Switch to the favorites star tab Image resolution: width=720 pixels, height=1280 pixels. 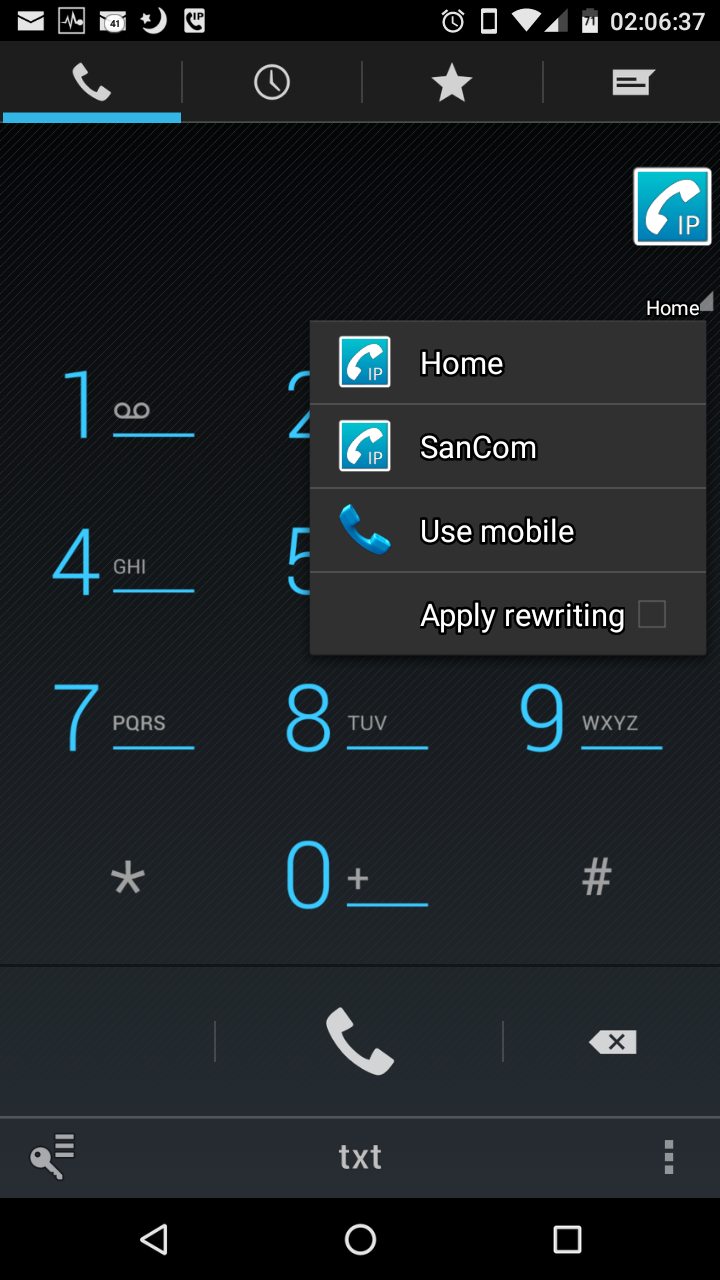click(x=452, y=82)
